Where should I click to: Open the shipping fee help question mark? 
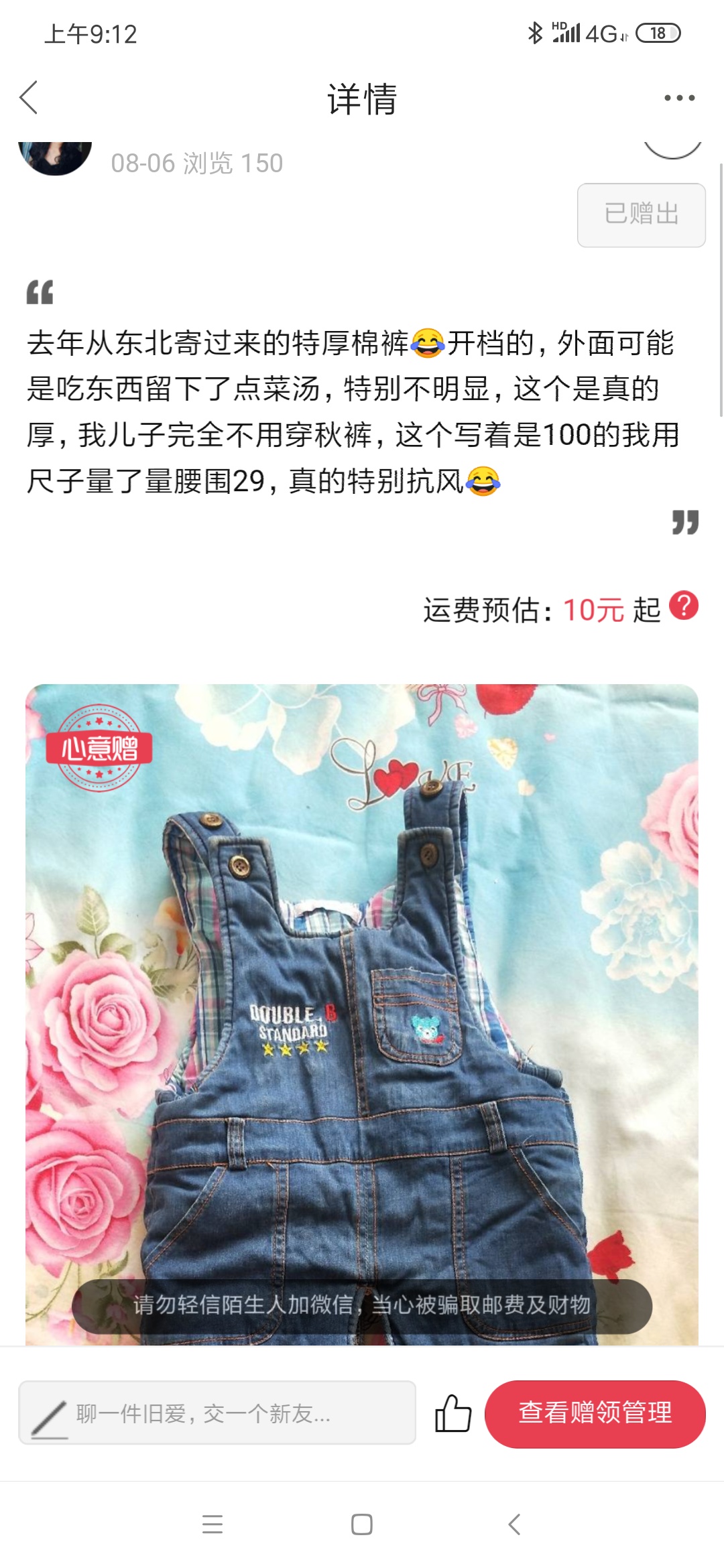(x=684, y=606)
